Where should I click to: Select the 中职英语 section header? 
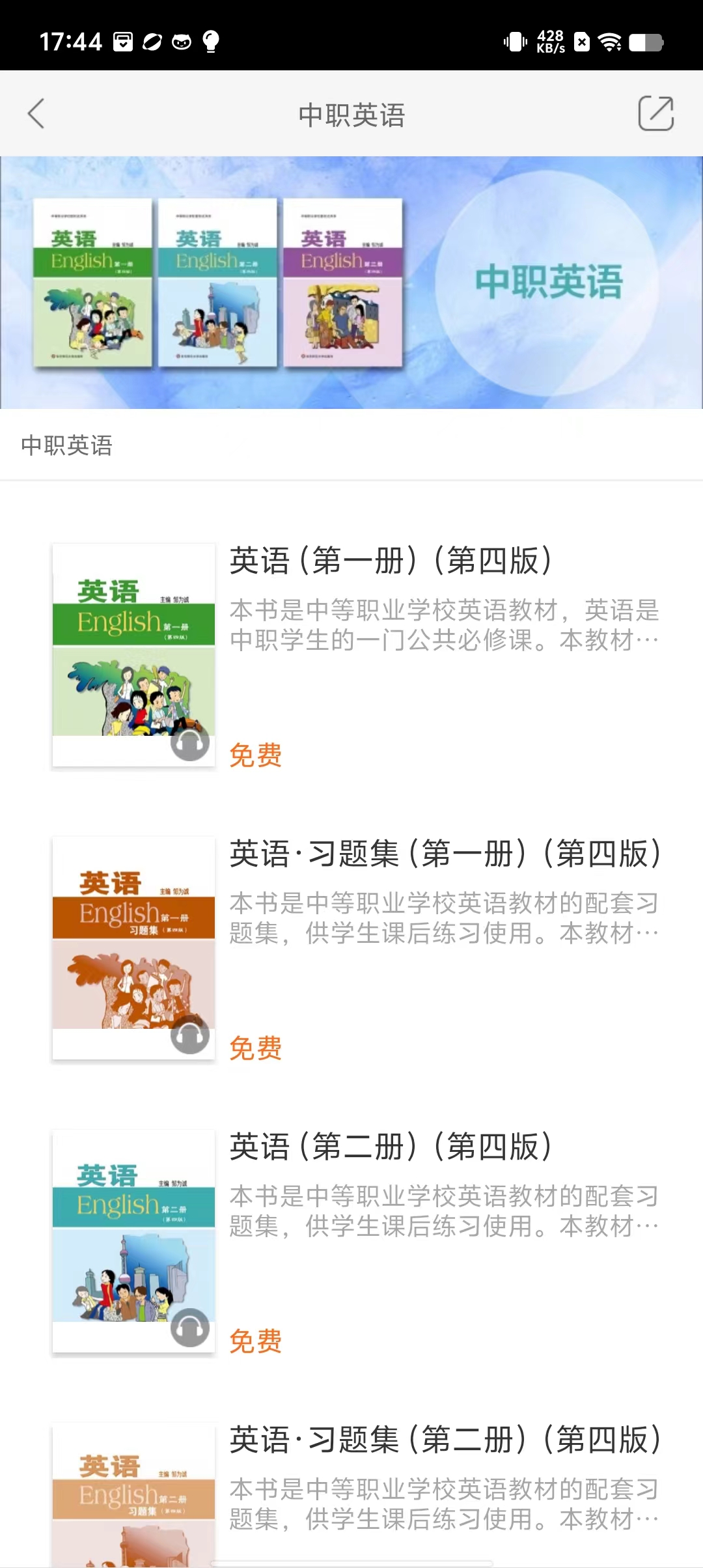66,446
